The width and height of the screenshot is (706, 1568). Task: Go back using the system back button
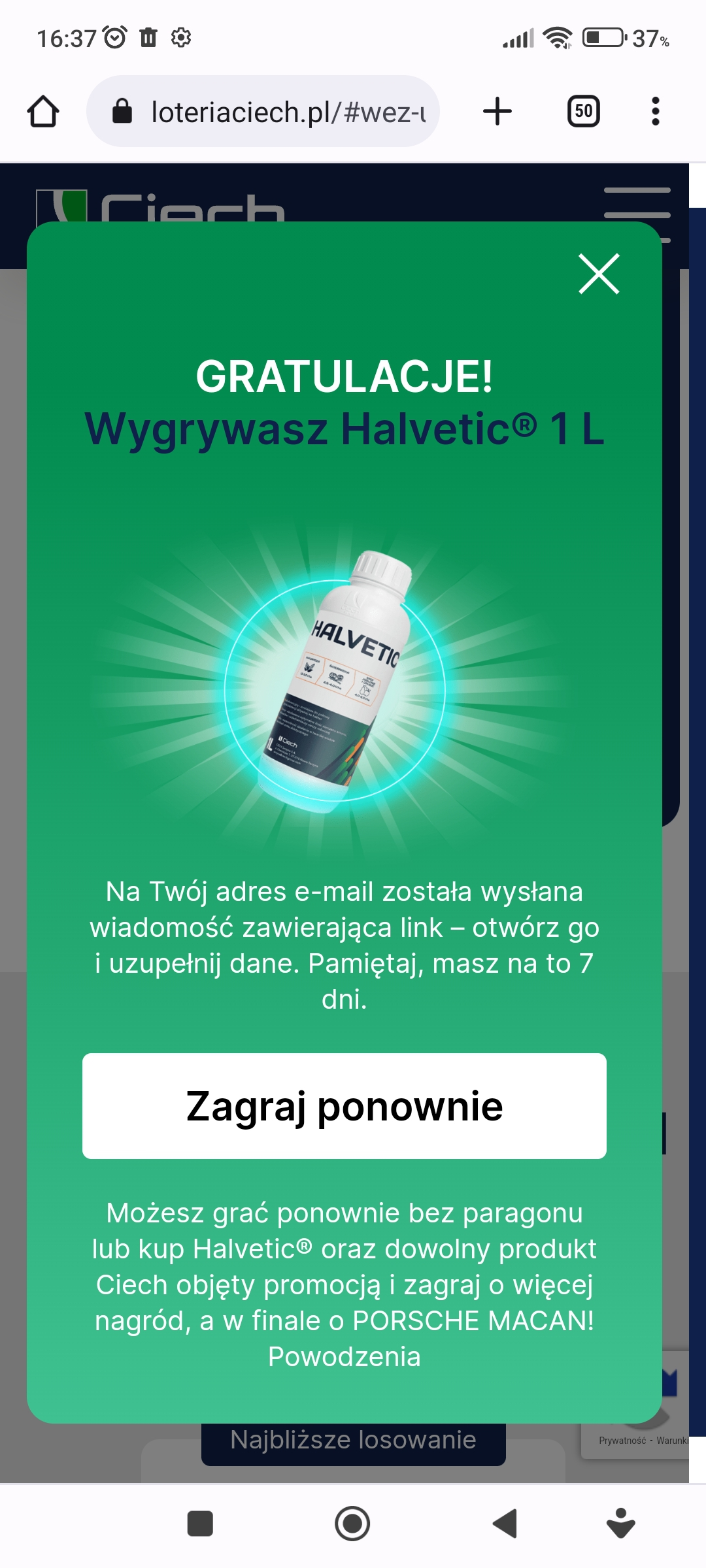coord(505,1524)
